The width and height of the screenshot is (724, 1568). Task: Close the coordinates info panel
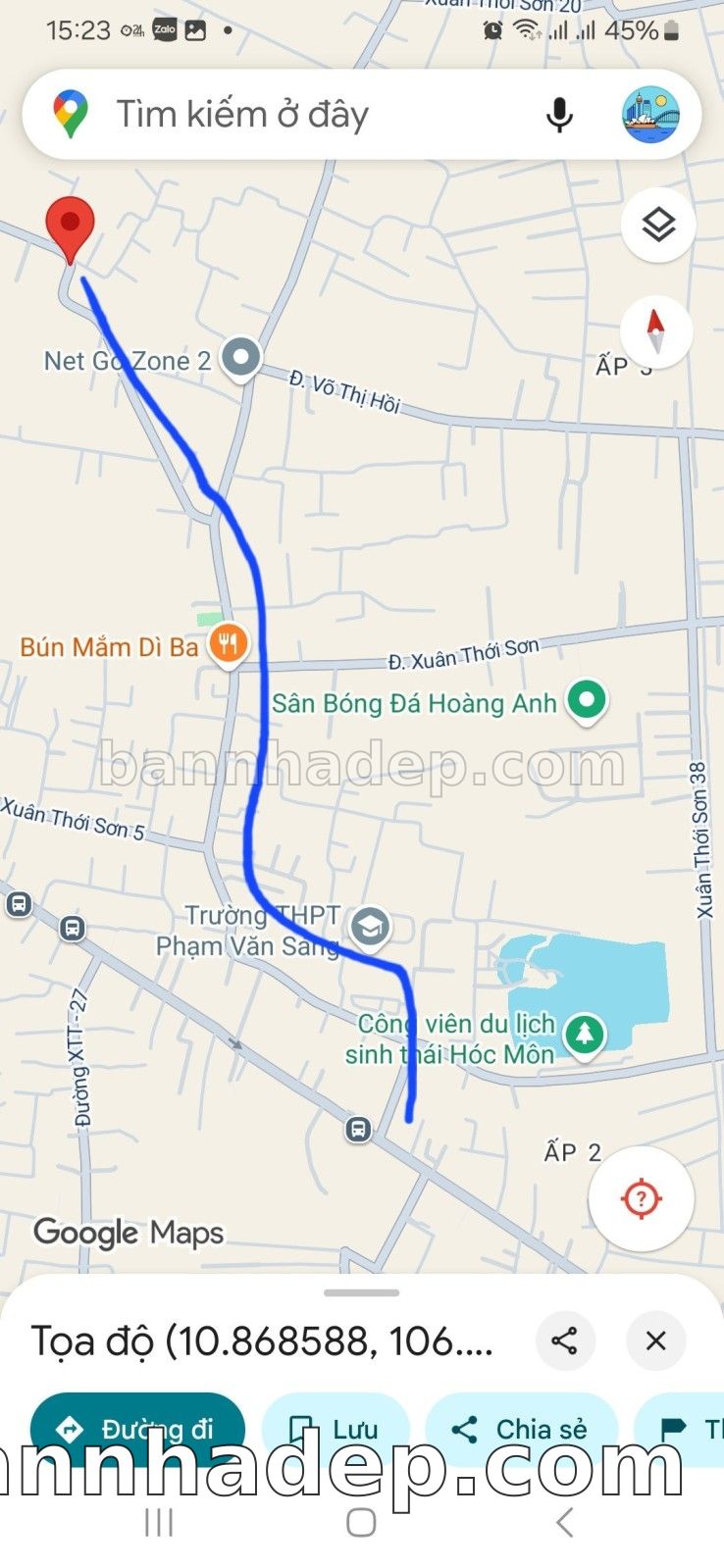coord(656,1340)
